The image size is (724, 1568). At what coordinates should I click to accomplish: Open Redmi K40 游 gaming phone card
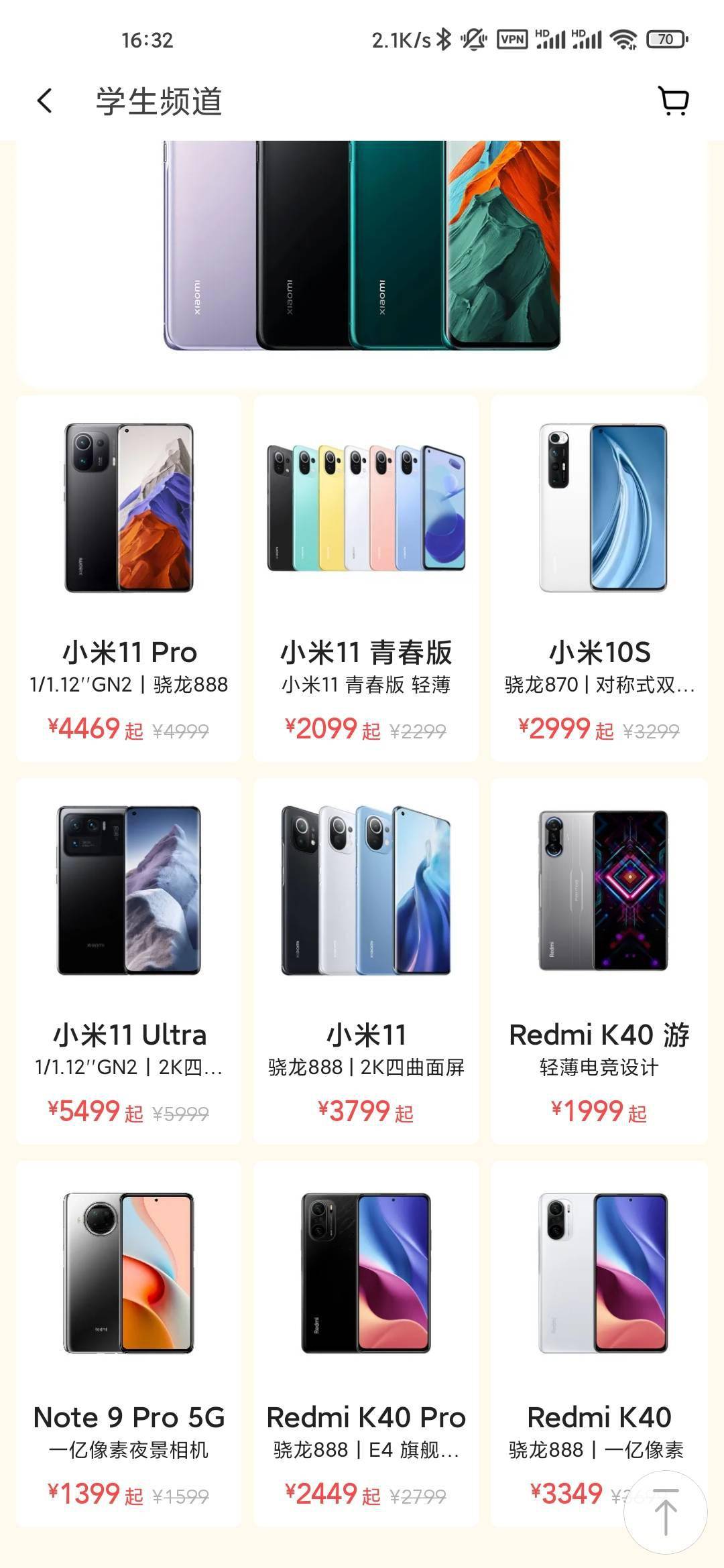599,960
